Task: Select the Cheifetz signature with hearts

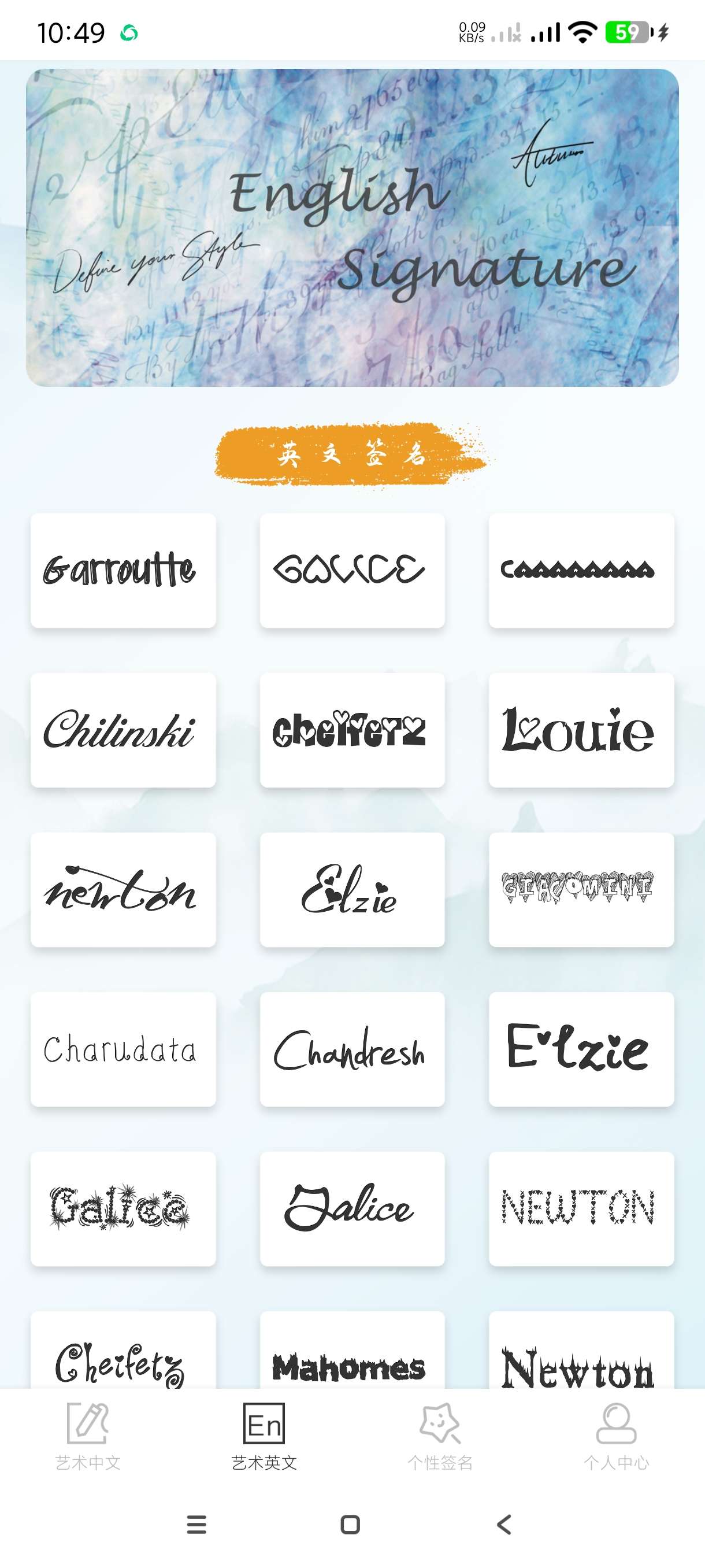Action: [x=351, y=730]
